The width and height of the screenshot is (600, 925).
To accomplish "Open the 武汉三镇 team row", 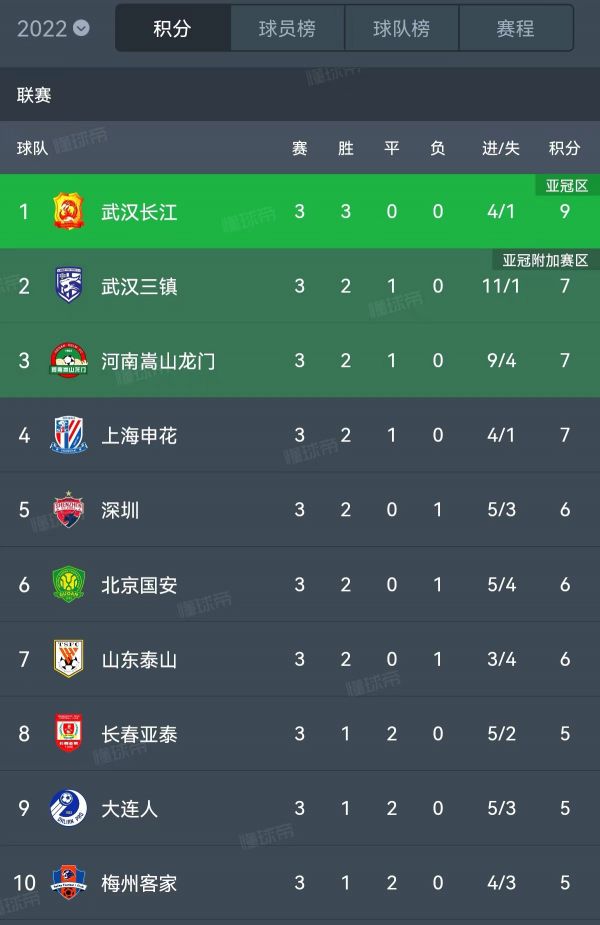I will (x=139, y=287).
